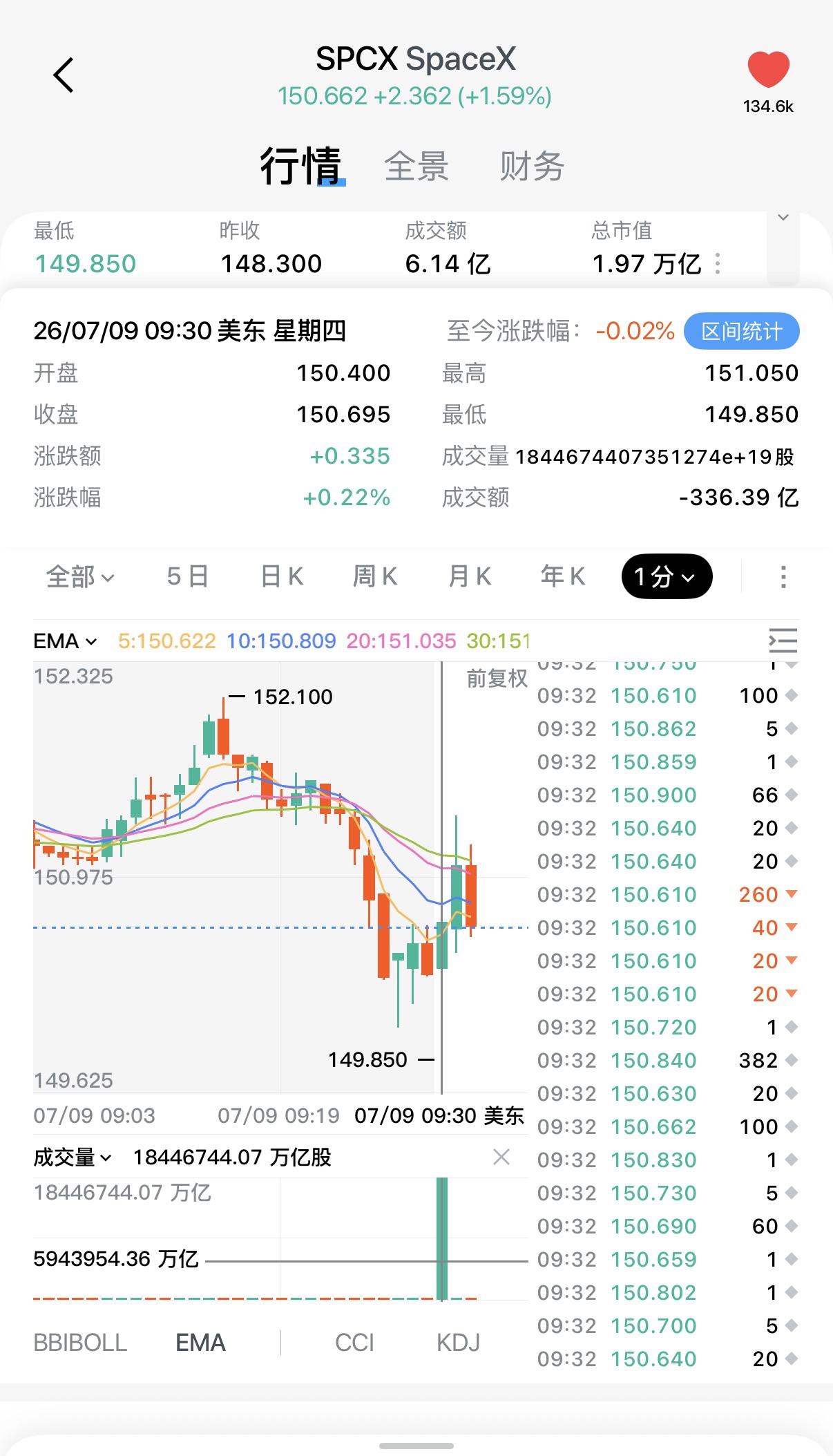Image resolution: width=833 pixels, height=1456 pixels.
Task: Select the 月K chart period
Action: [x=470, y=576]
